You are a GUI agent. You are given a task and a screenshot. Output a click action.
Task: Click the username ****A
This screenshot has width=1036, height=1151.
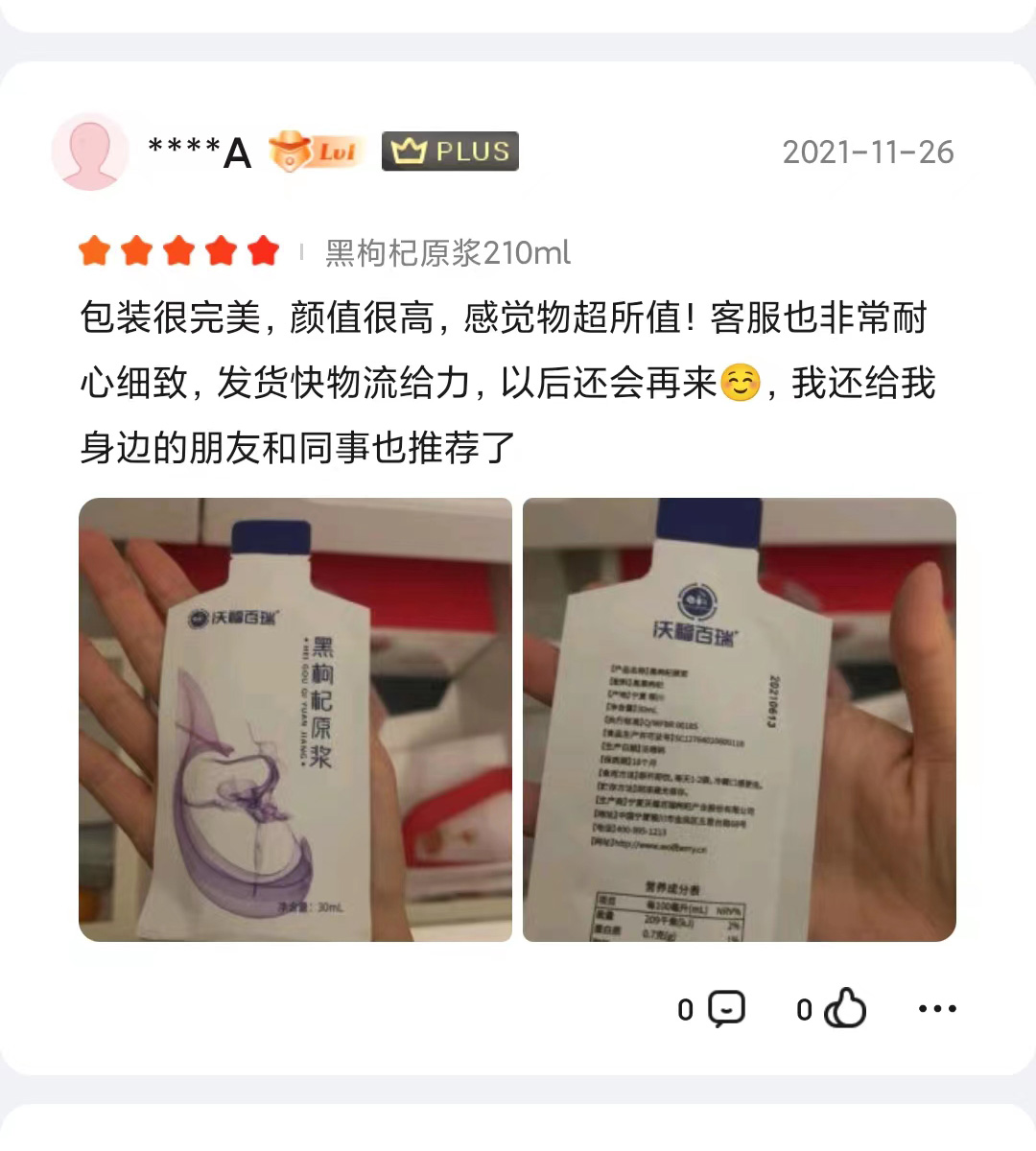point(199,153)
